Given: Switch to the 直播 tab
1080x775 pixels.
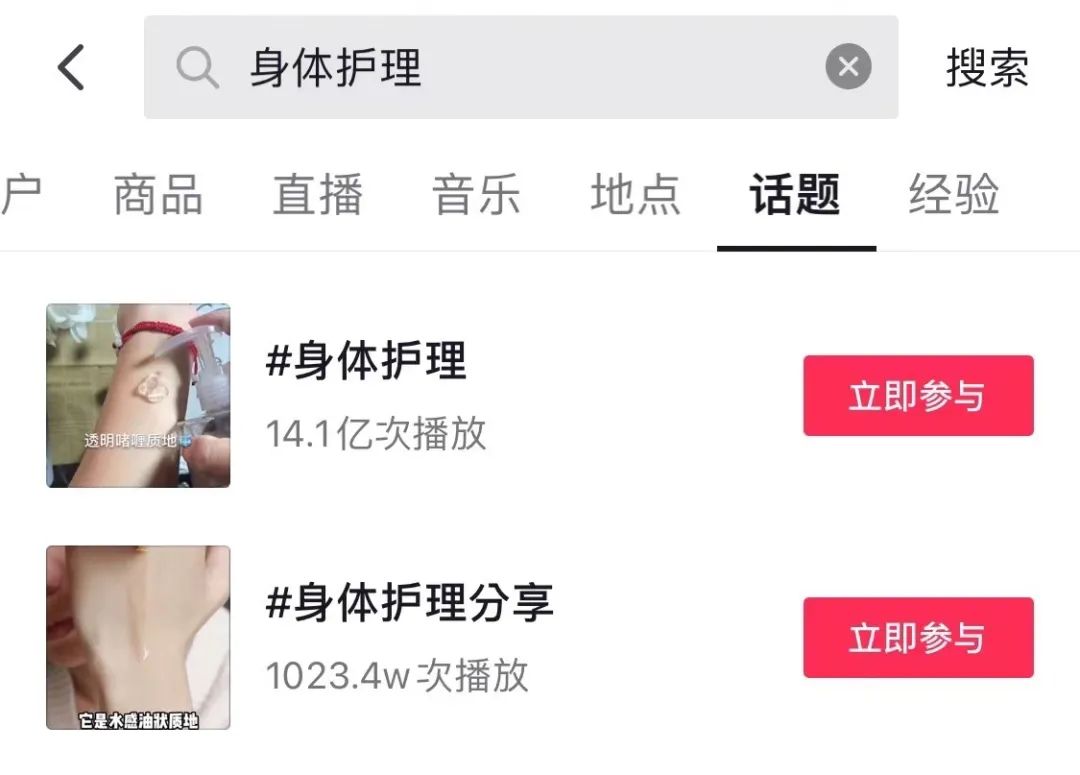Looking at the screenshot, I should [x=317, y=194].
